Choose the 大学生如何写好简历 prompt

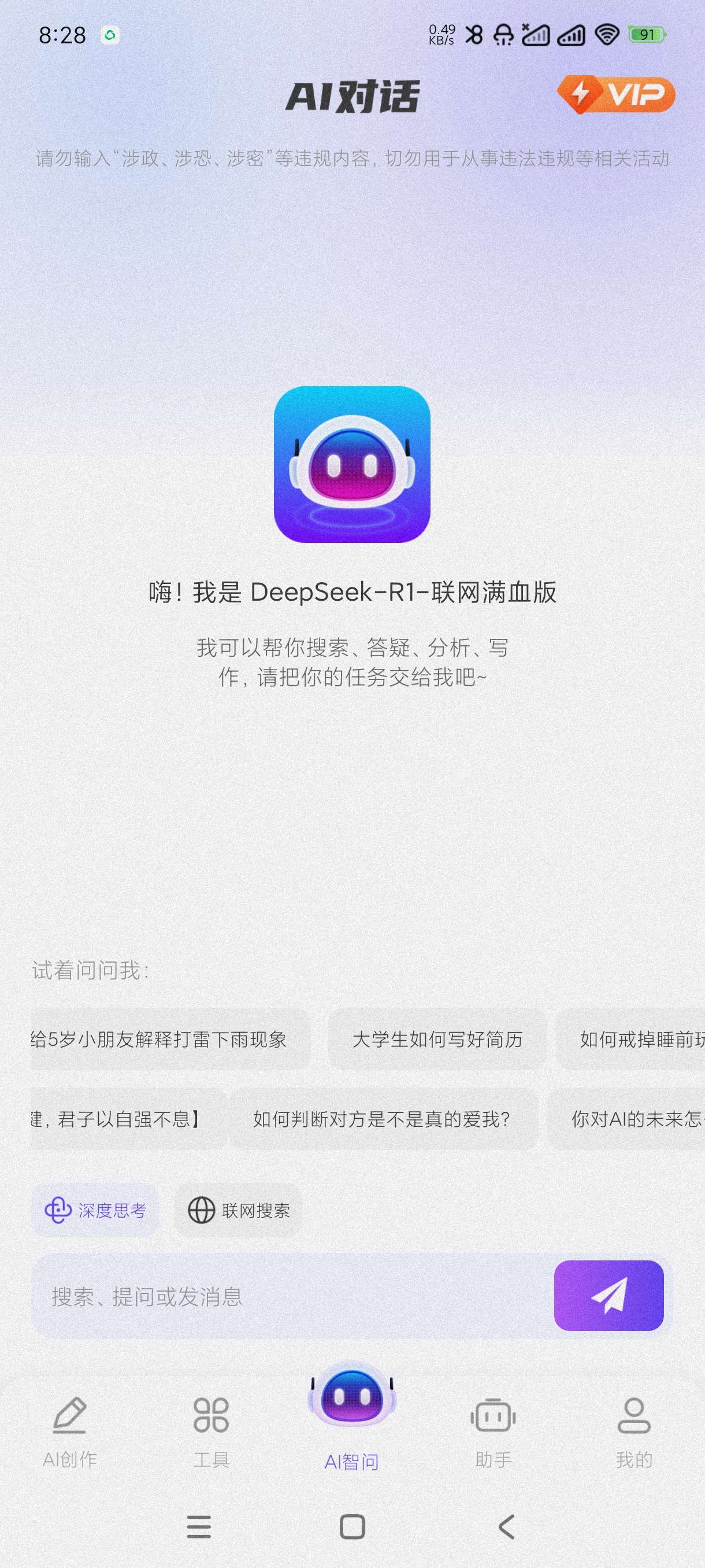point(437,1039)
